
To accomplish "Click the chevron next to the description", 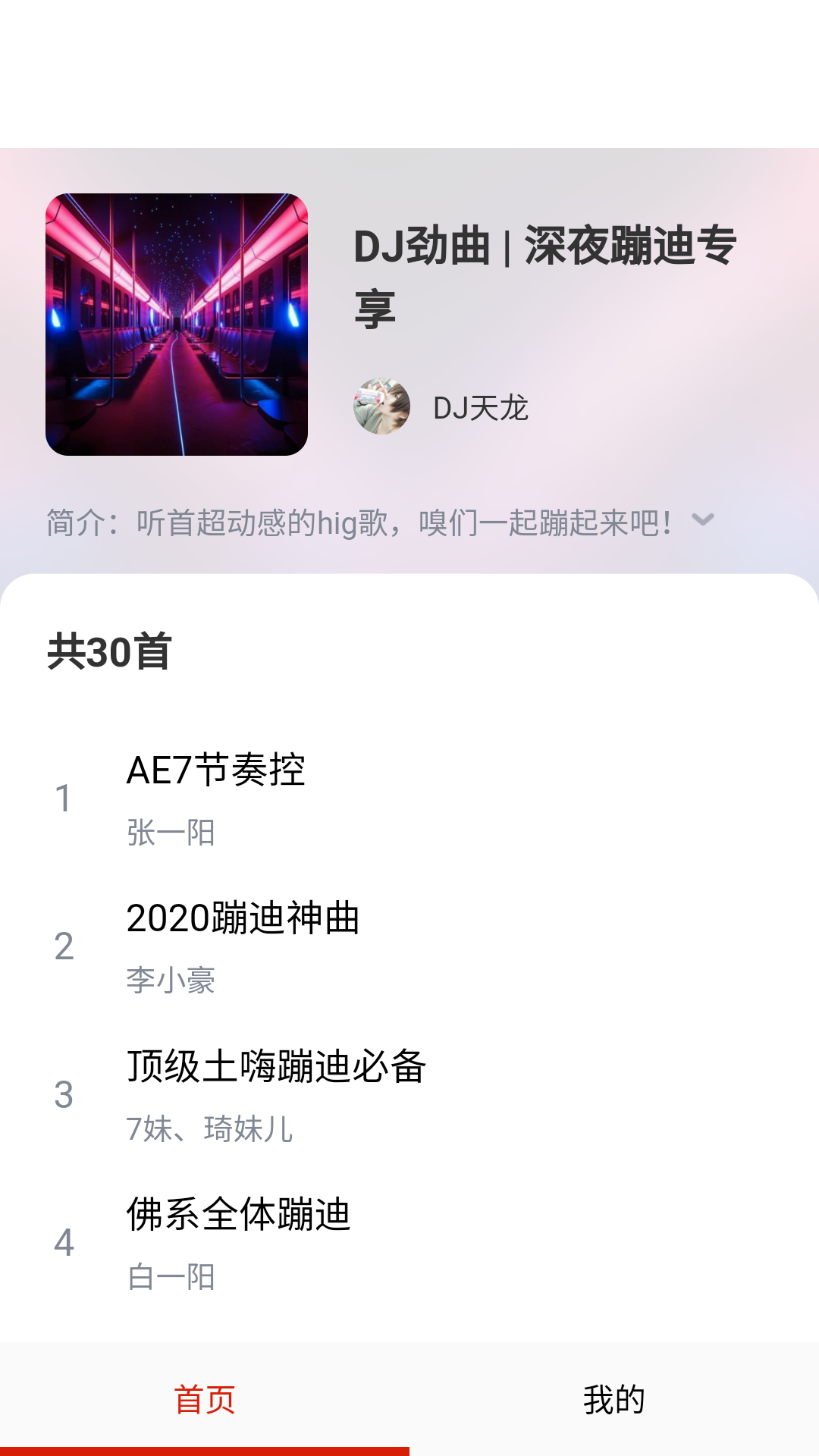I will [x=704, y=520].
